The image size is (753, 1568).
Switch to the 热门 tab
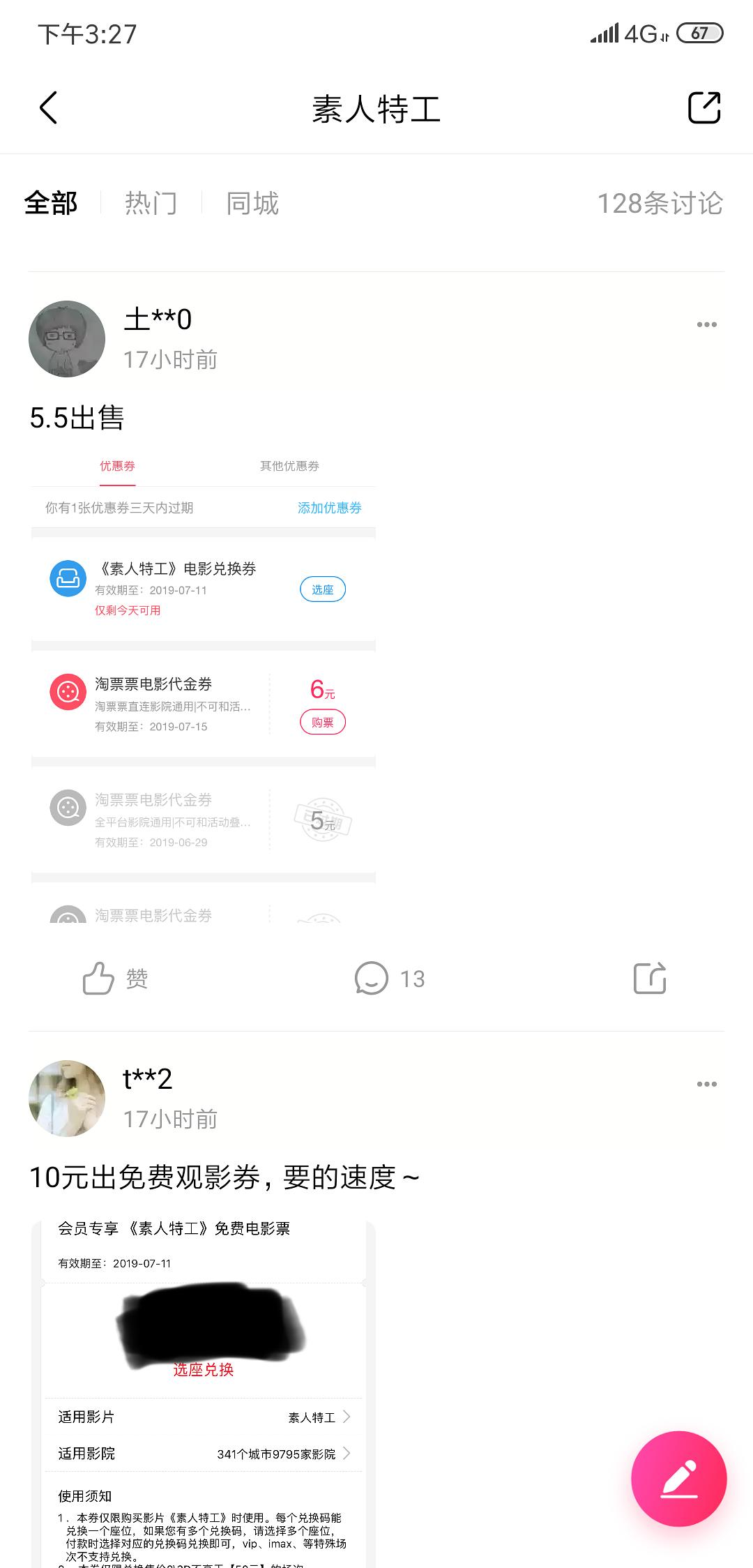click(x=151, y=204)
